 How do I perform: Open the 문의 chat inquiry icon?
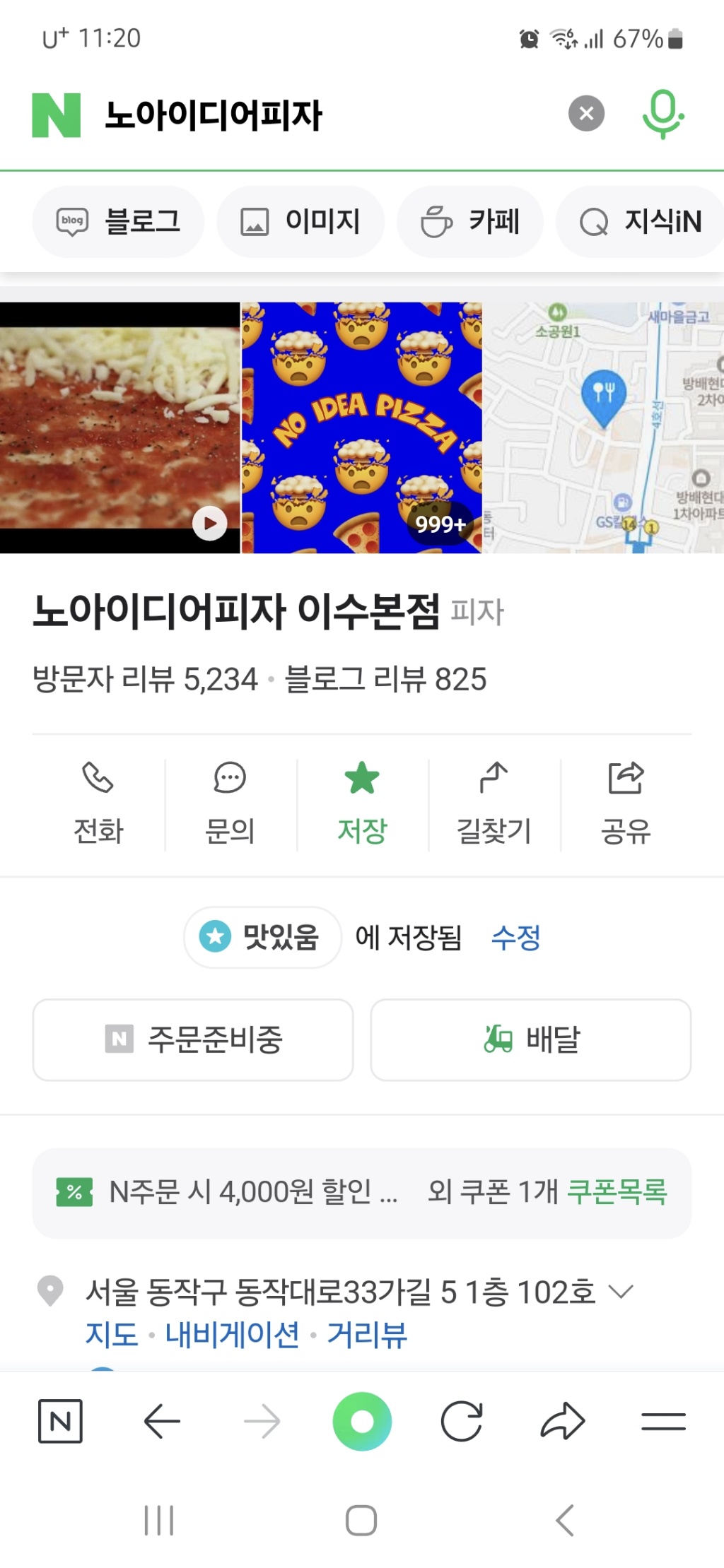(229, 781)
